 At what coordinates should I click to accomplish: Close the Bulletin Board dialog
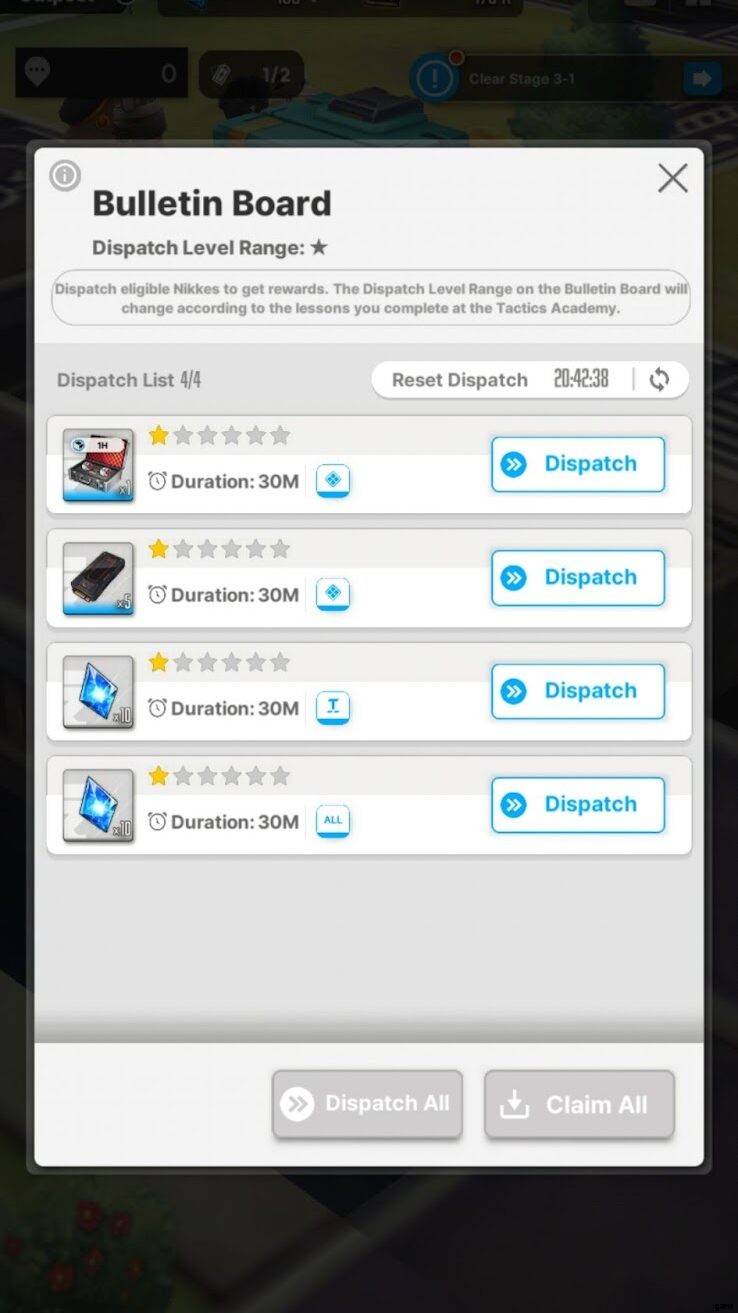(x=673, y=179)
